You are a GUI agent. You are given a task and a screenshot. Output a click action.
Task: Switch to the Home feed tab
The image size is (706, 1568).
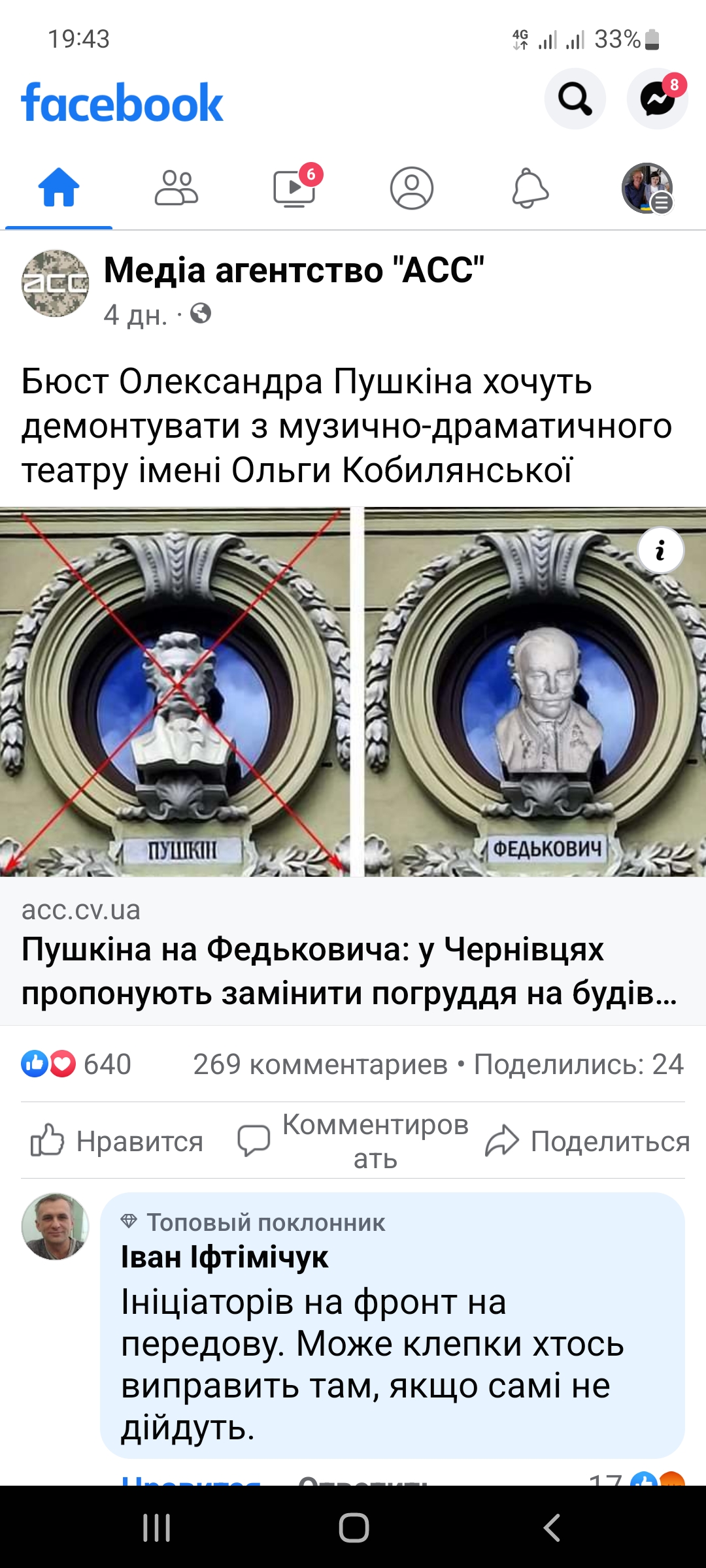click(x=59, y=188)
